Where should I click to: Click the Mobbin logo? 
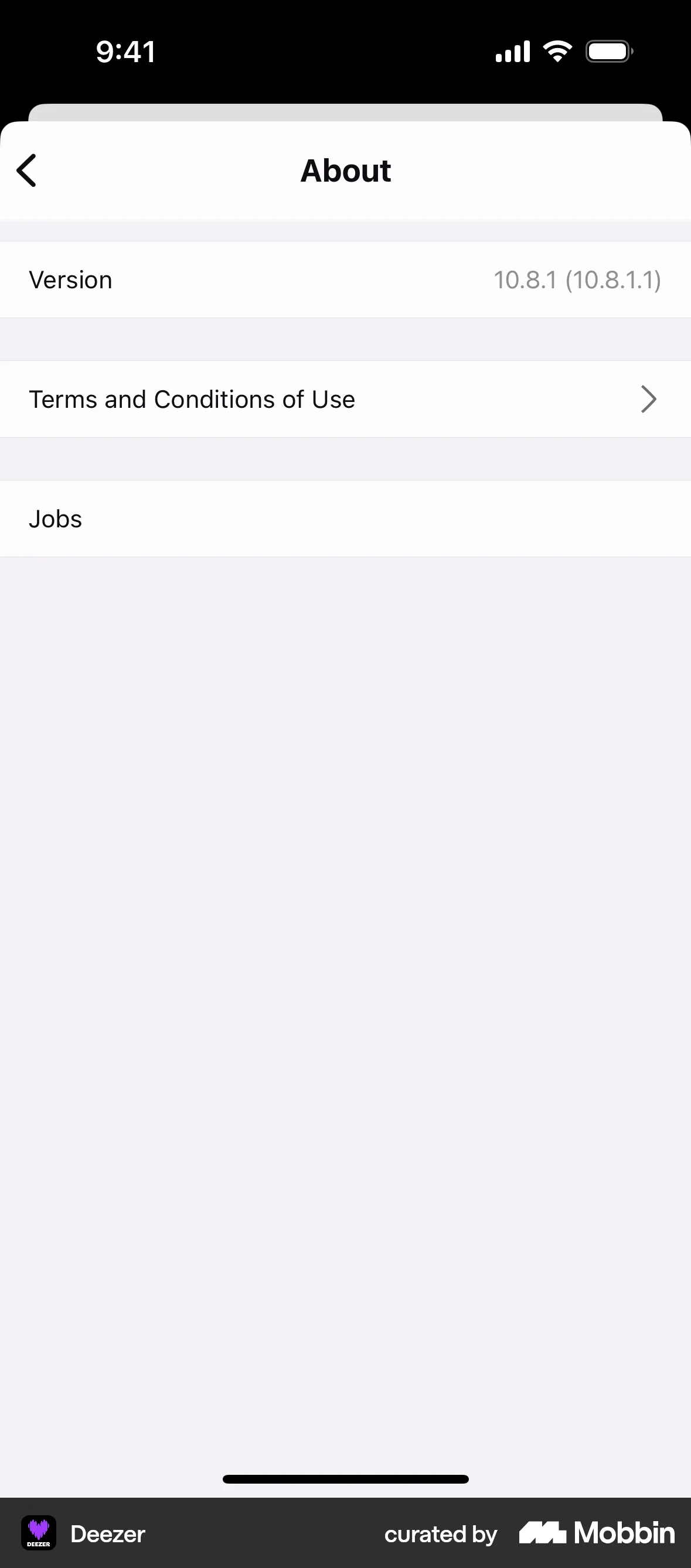[x=595, y=1533]
